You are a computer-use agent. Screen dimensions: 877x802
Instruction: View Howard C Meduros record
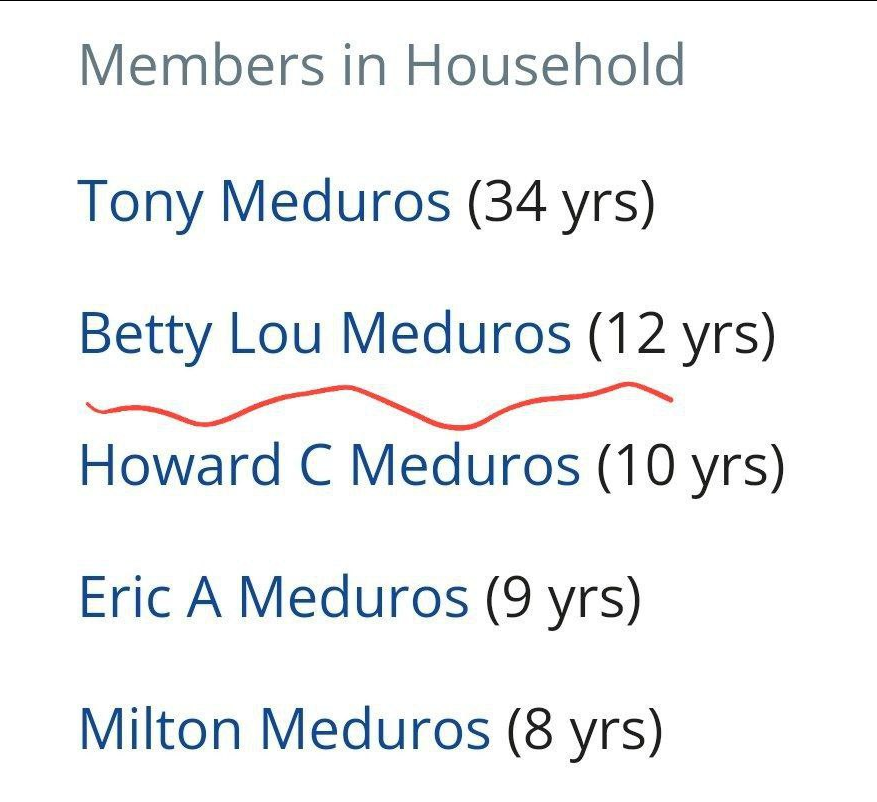329,466
